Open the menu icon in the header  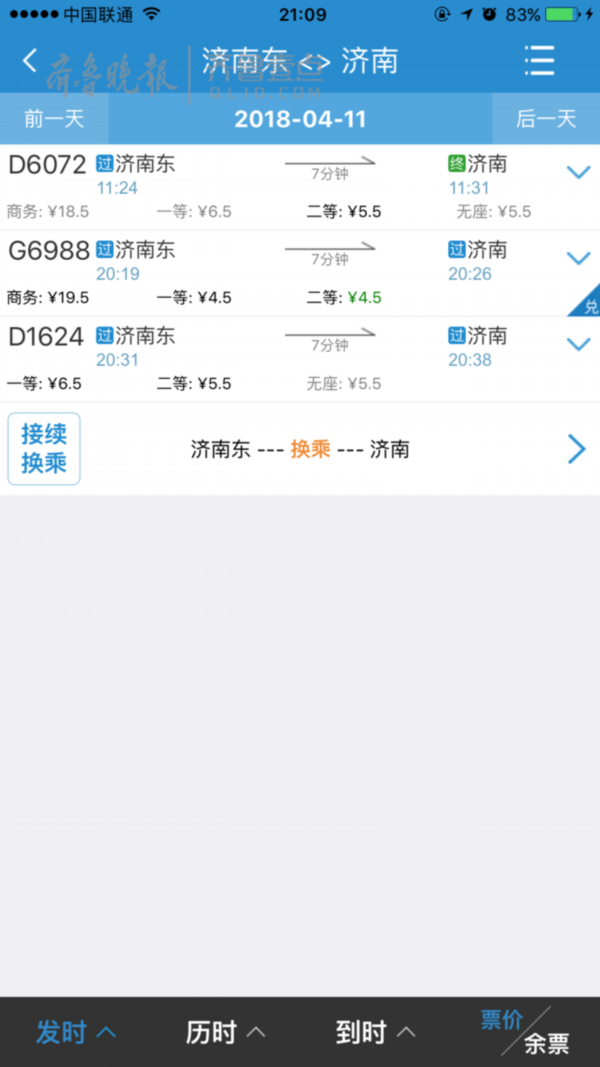(x=539, y=61)
